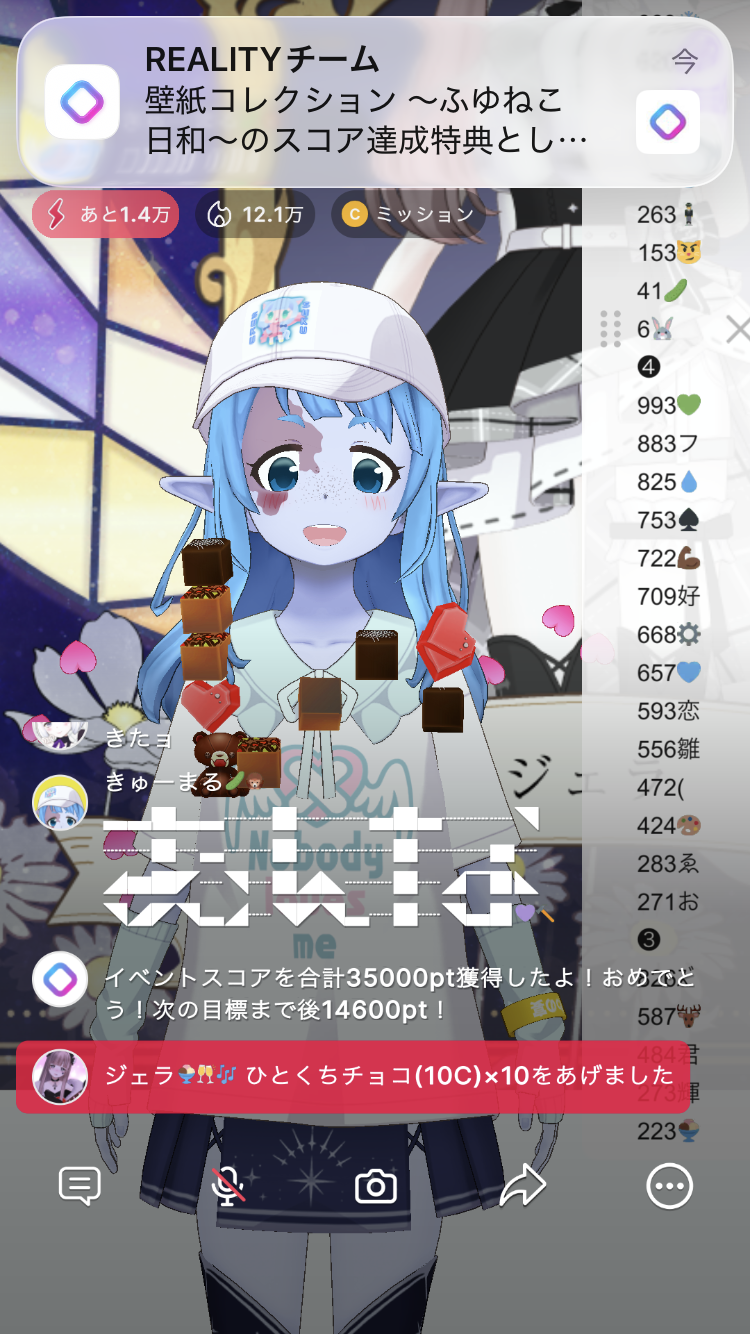Open きゅーまる's profile avatar
The height and width of the screenshot is (1334, 750).
pyautogui.click(x=60, y=802)
